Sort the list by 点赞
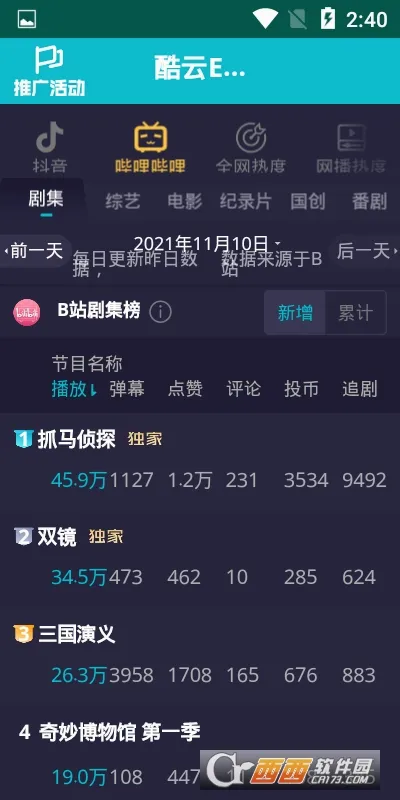Screen dimensions: 400x800 point(185,389)
